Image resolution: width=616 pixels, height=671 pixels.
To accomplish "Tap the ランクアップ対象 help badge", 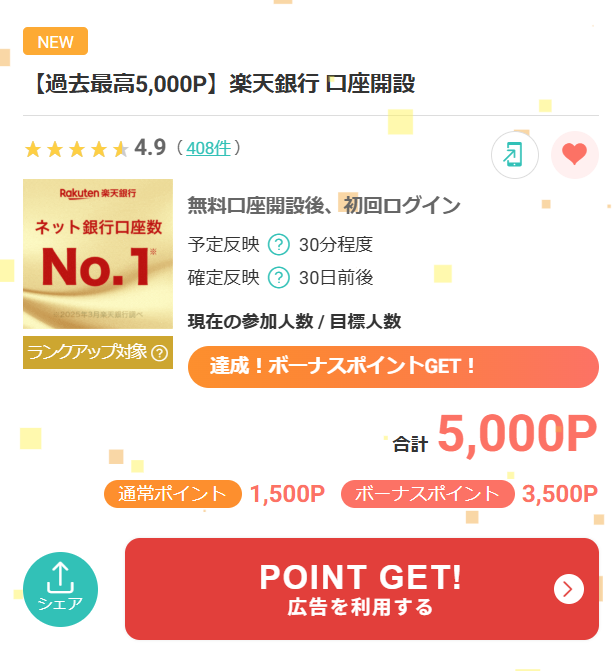I will (98, 352).
